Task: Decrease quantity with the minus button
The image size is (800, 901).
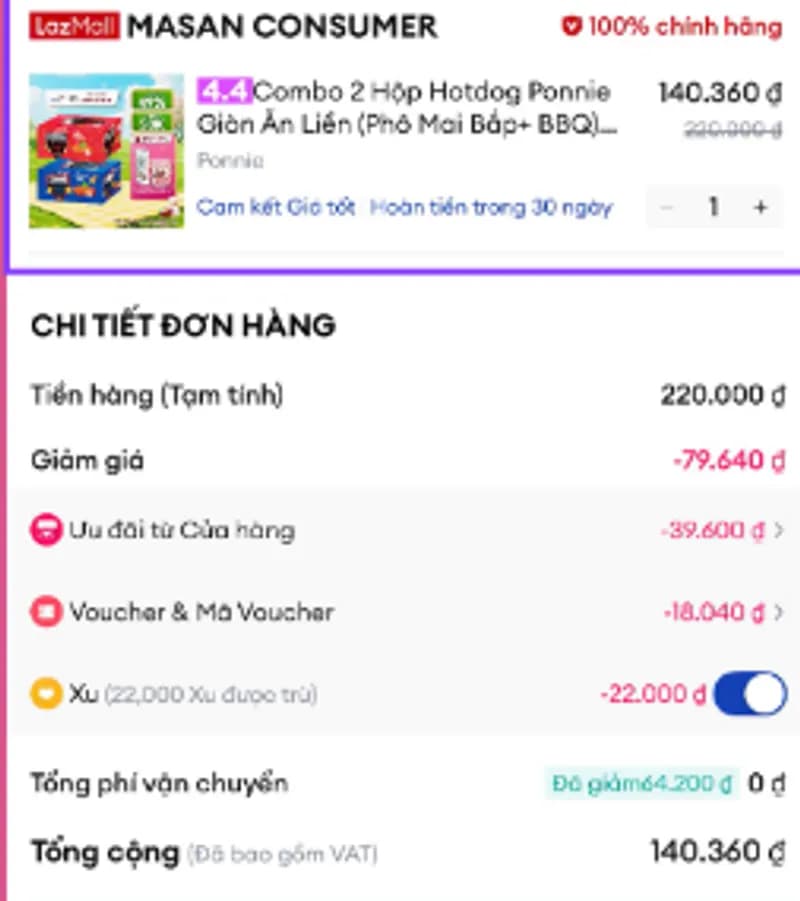Action: click(x=667, y=208)
